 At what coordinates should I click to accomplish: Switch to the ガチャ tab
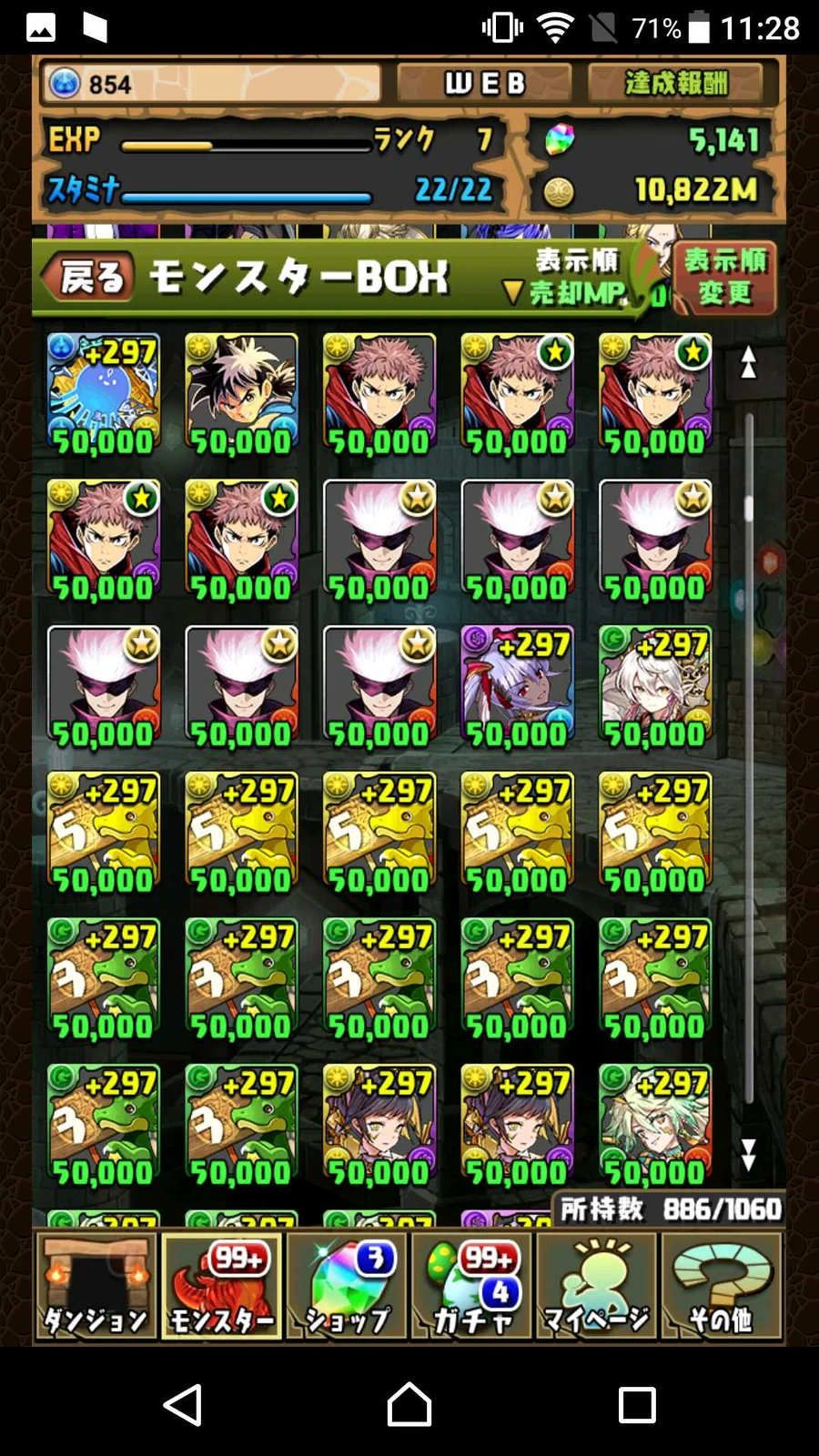(473, 1287)
